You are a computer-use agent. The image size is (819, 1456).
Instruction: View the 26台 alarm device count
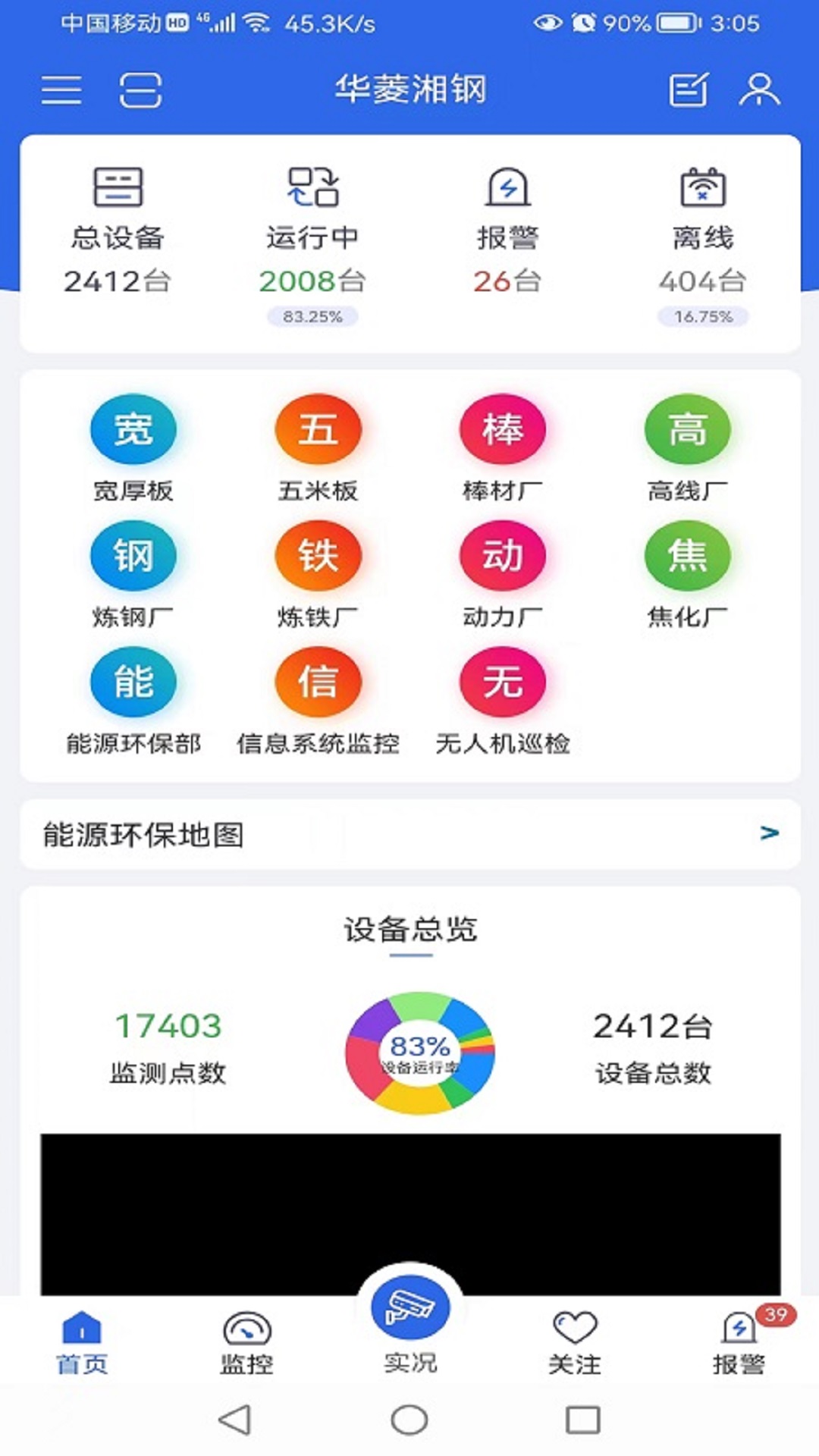[508, 279]
